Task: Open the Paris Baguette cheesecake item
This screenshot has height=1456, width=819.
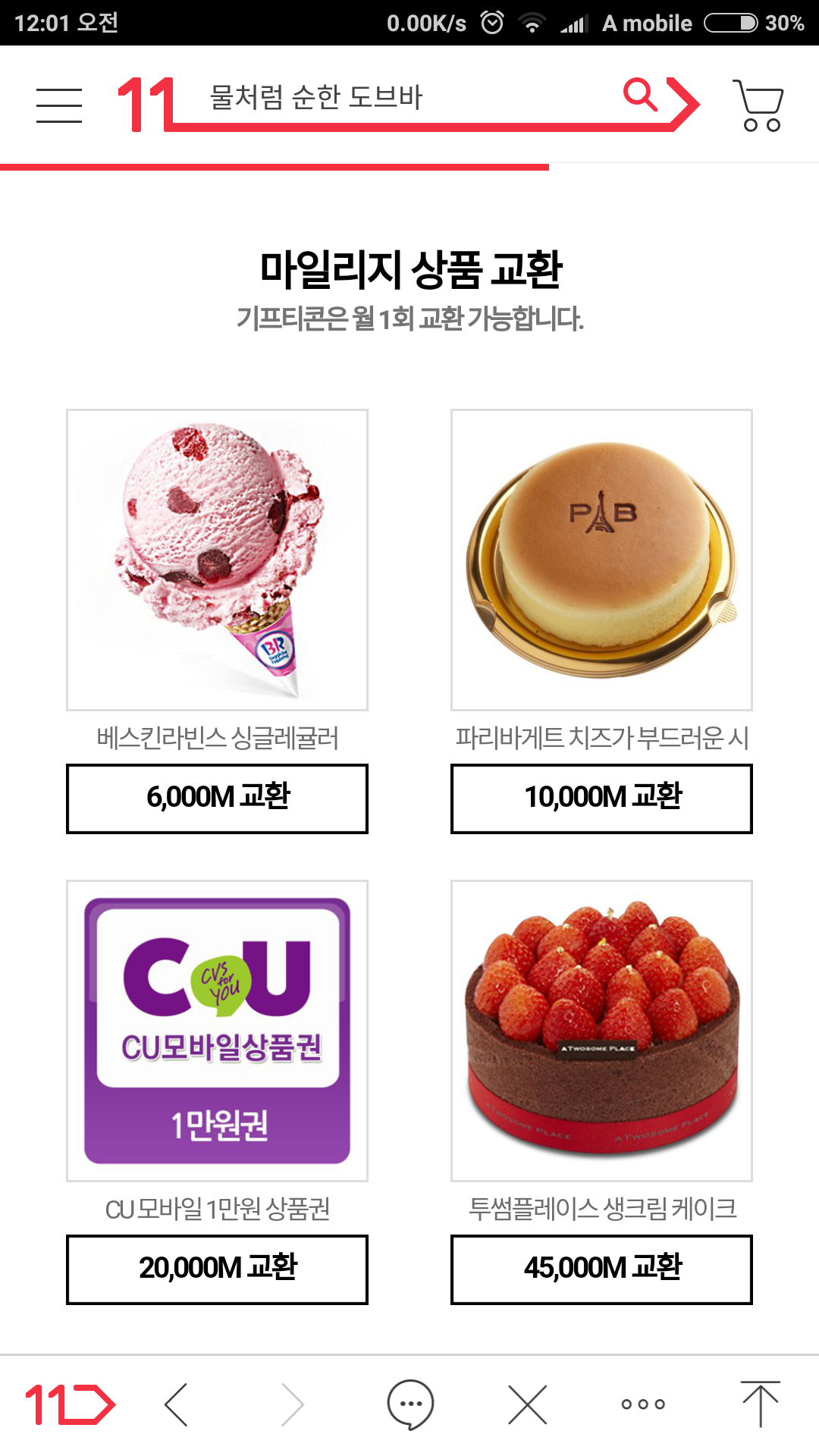Action: click(601, 560)
